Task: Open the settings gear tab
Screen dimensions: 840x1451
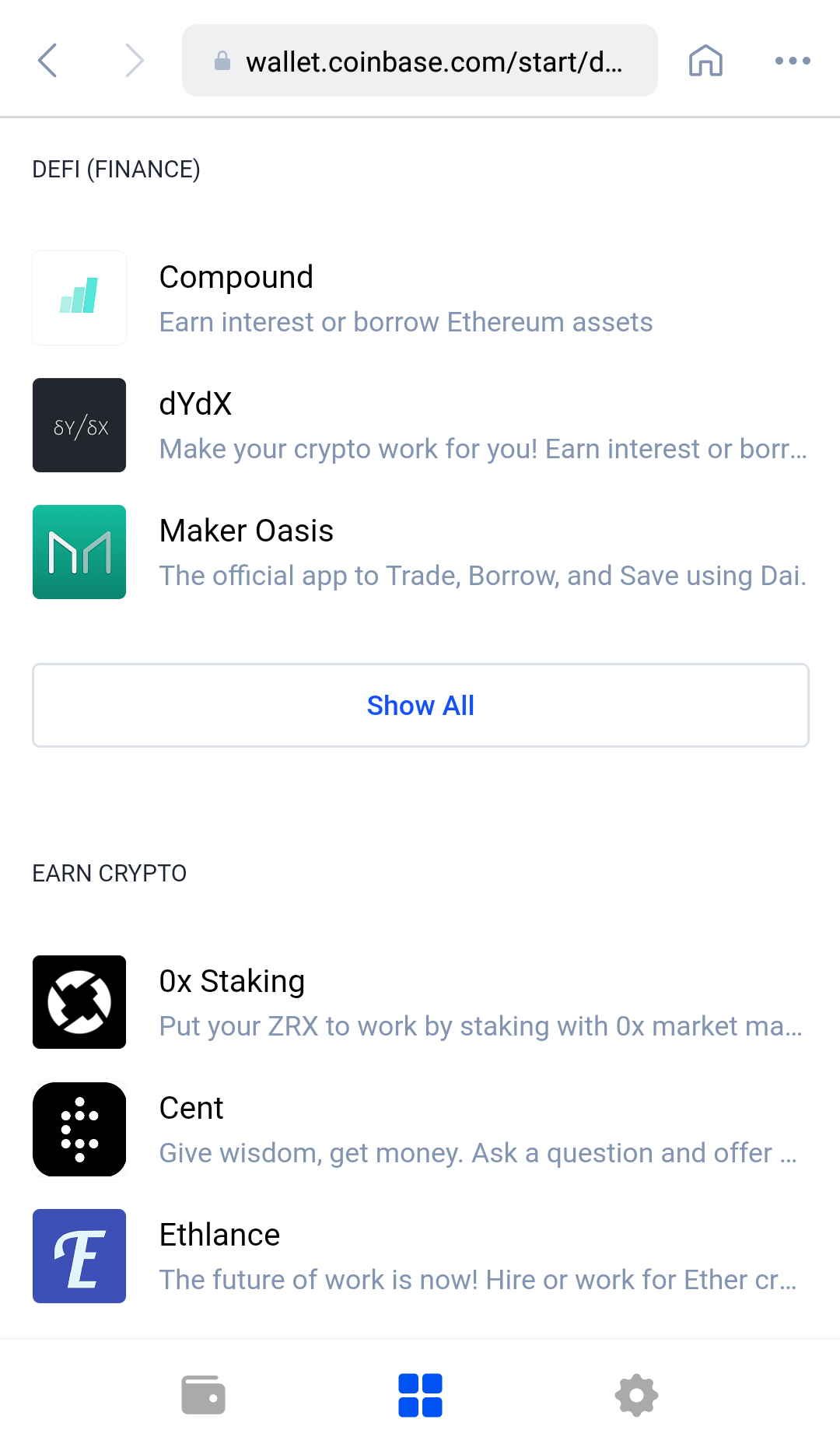Action: pos(636,1395)
